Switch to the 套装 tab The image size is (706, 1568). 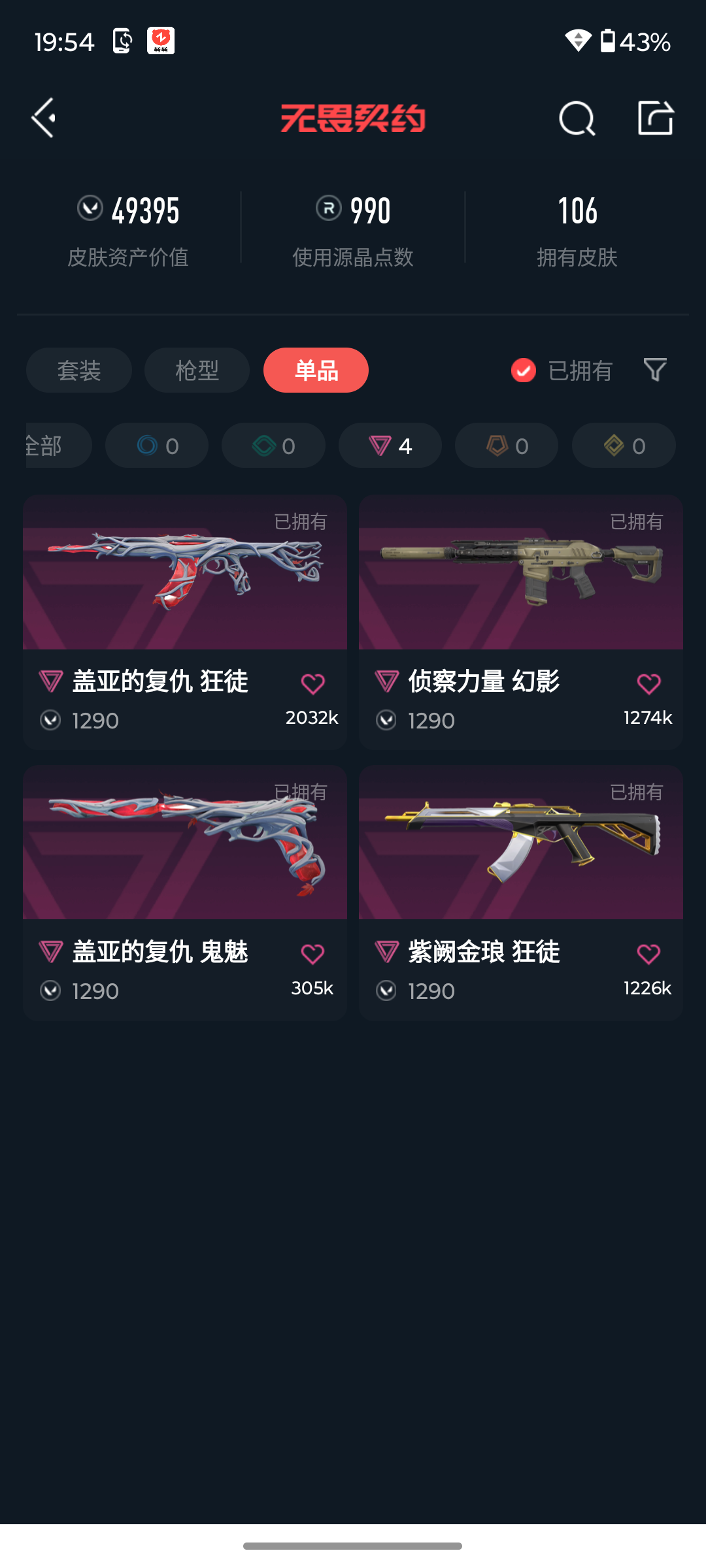[x=79, y=370]
